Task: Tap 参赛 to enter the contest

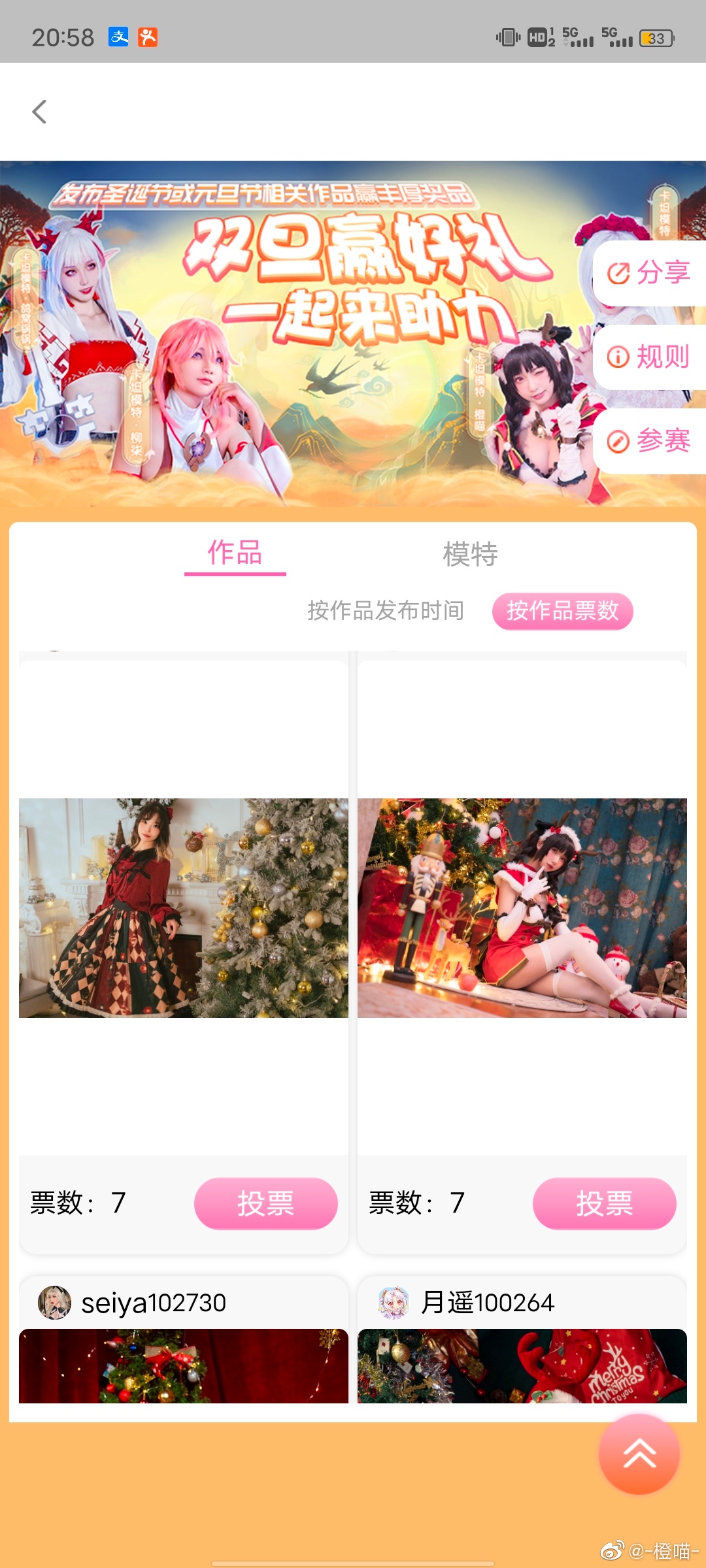Action: (648, 441)
